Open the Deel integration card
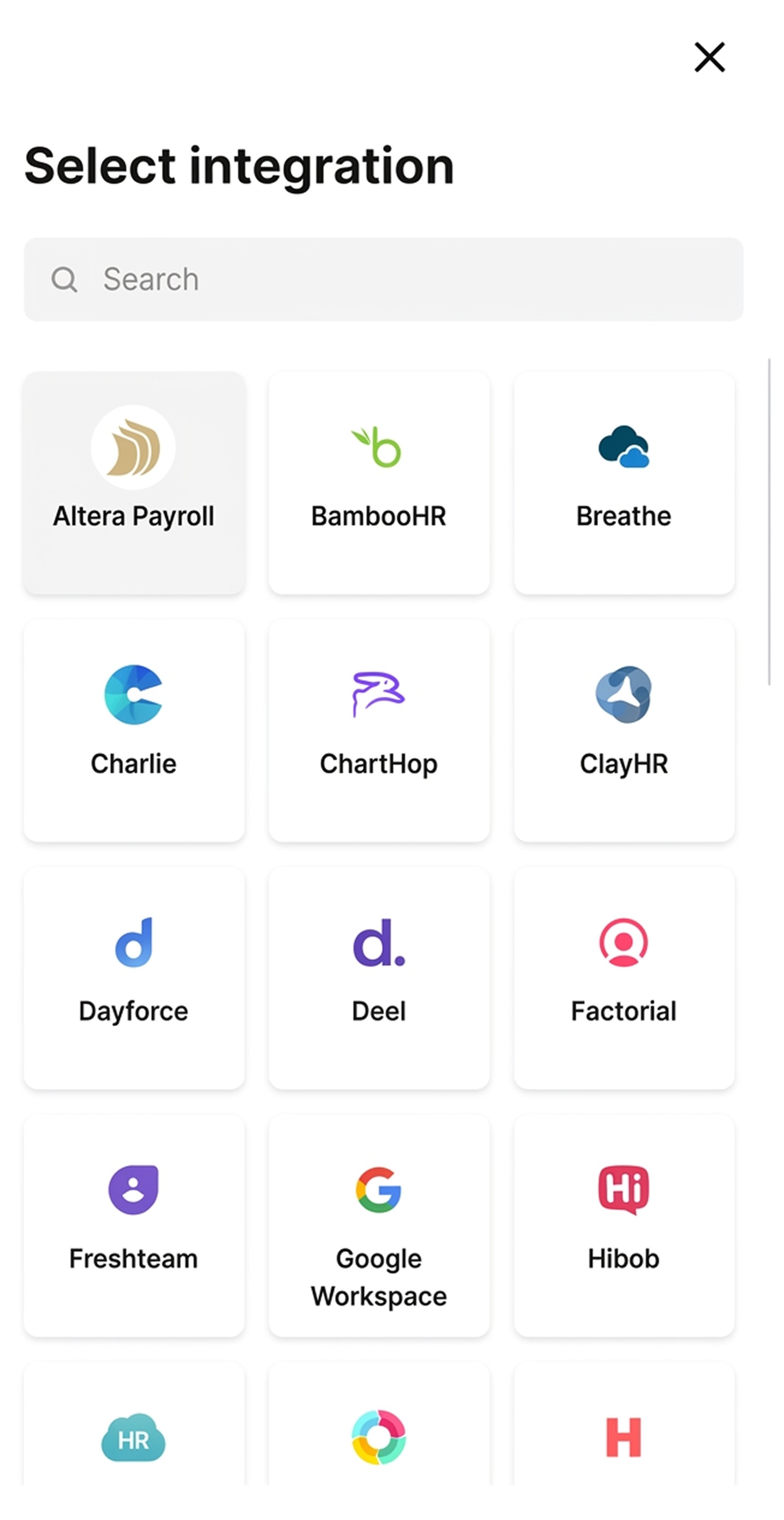The image size is (784, 1520). [x=379, y=978]
